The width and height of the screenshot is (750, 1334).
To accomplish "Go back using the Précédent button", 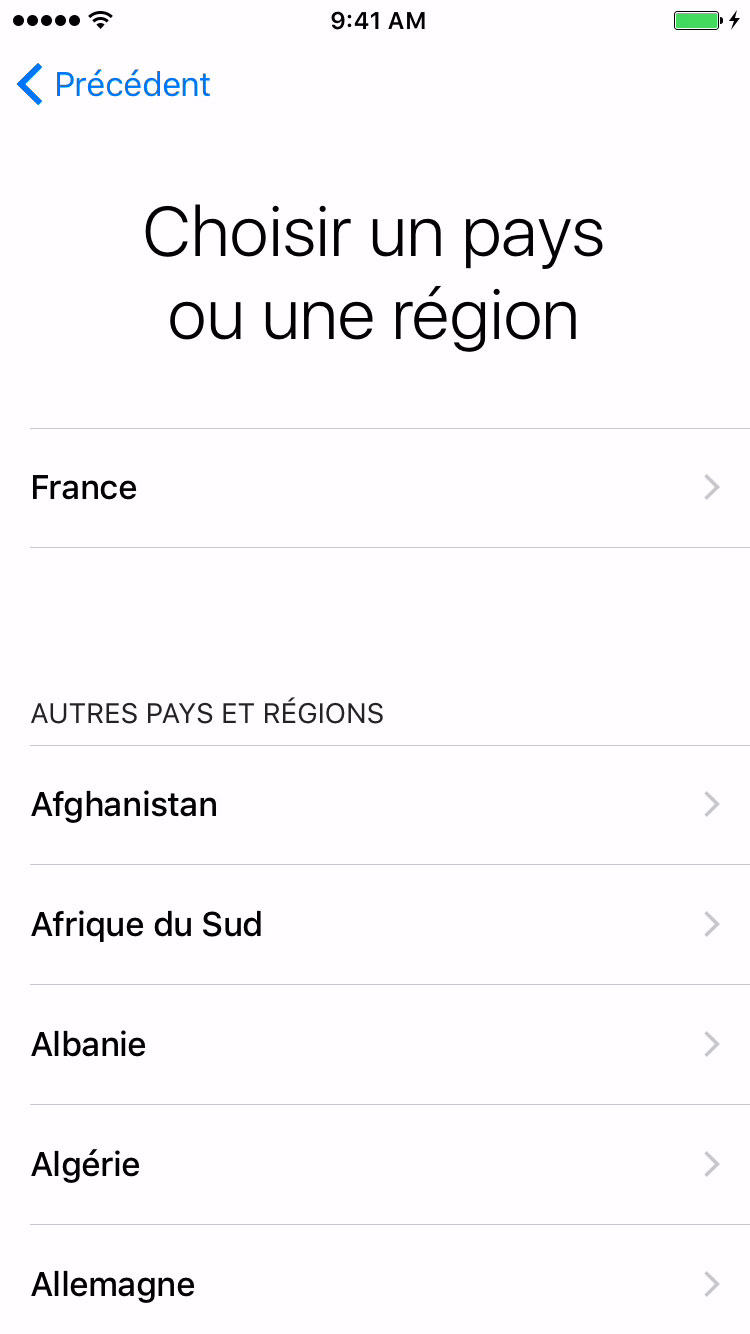I will [x=114, y=85].
